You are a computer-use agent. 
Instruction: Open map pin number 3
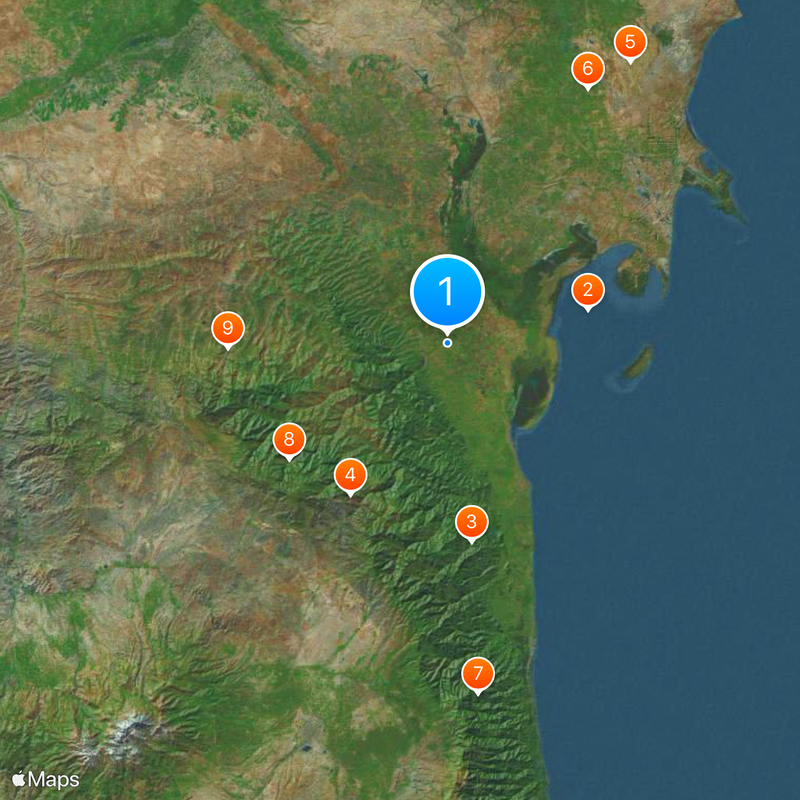click(x=472, y=521)
